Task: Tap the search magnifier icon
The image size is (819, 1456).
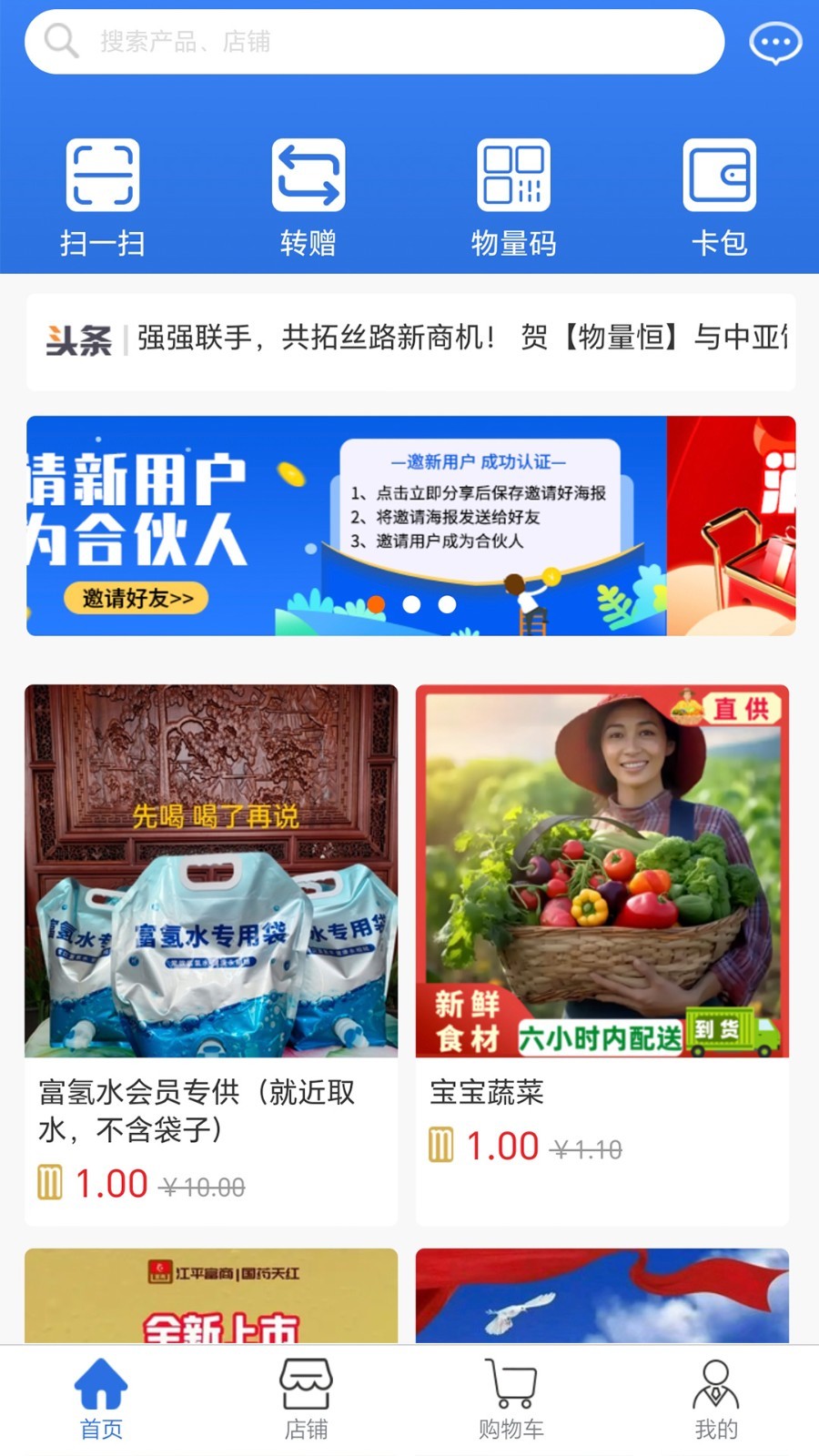Action: pyautogui.click(x=58, y=40)
